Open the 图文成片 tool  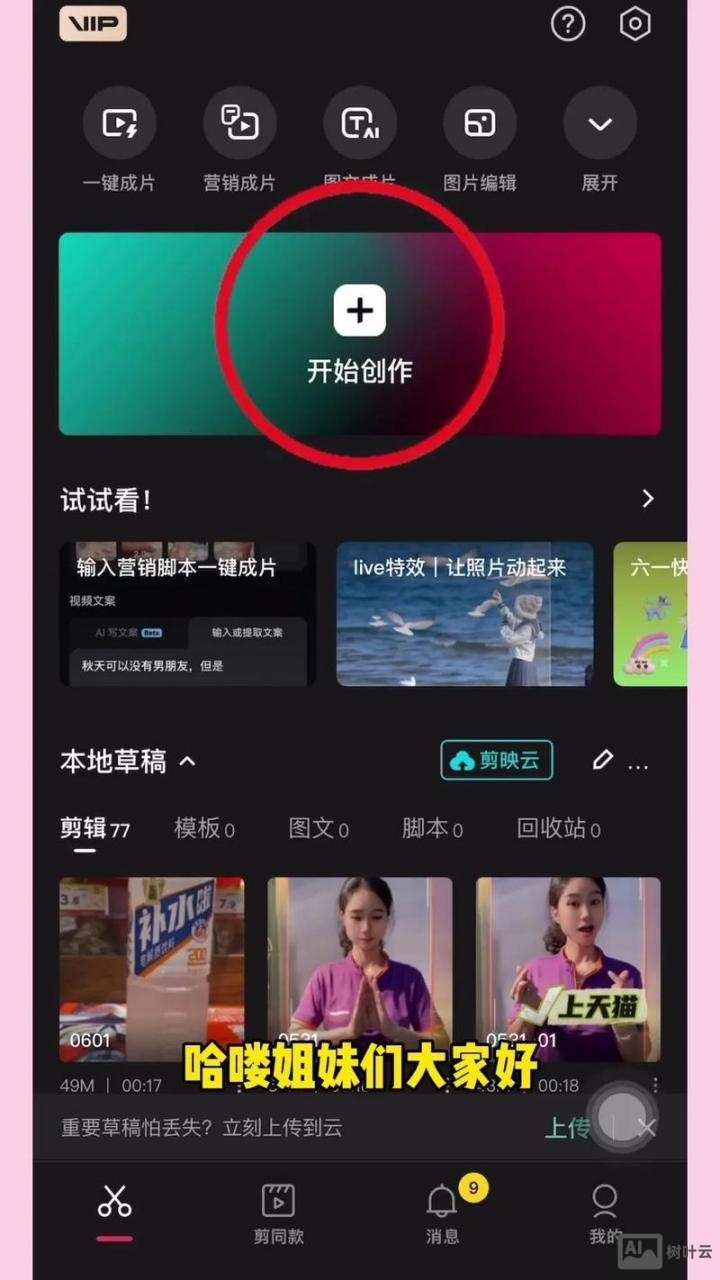(x=360, y=135)
